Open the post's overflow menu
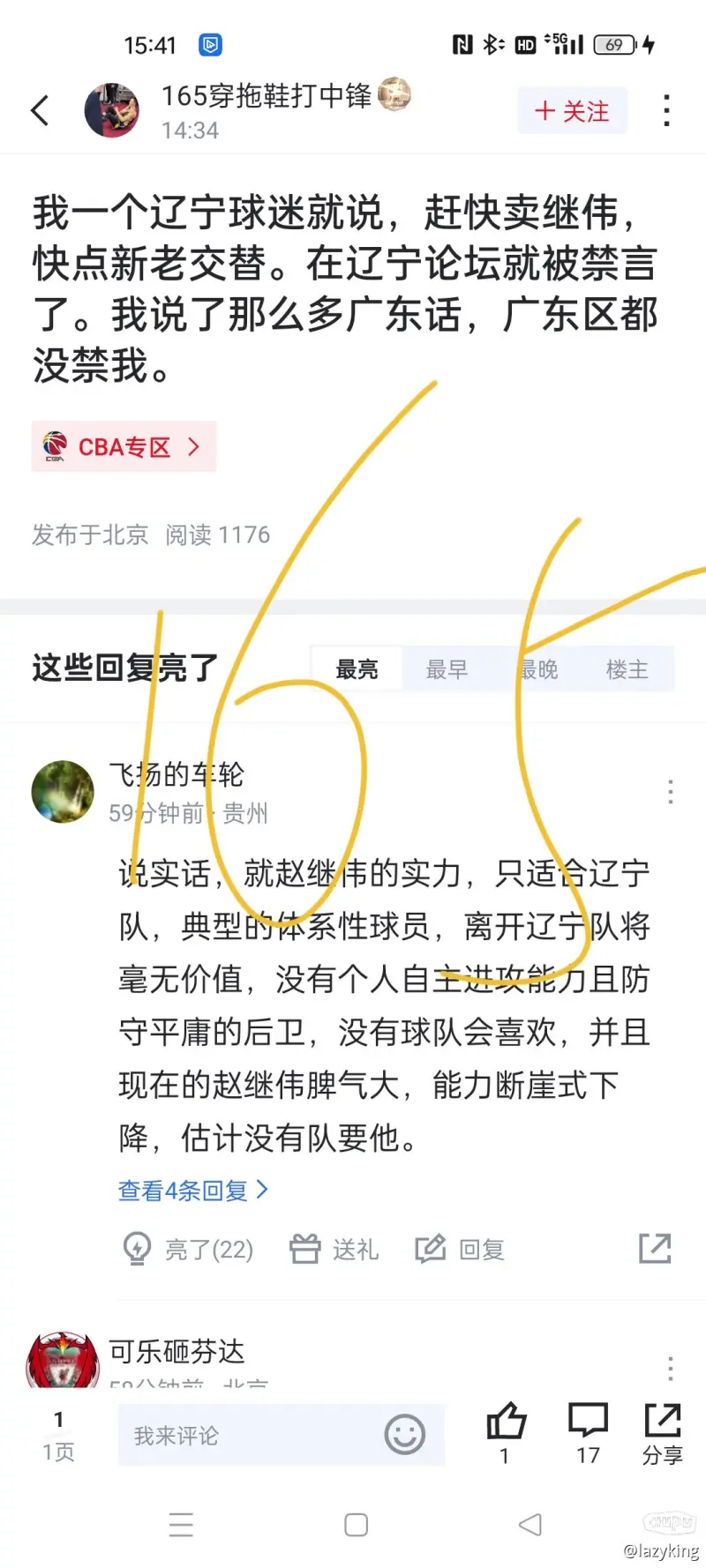 666,111
